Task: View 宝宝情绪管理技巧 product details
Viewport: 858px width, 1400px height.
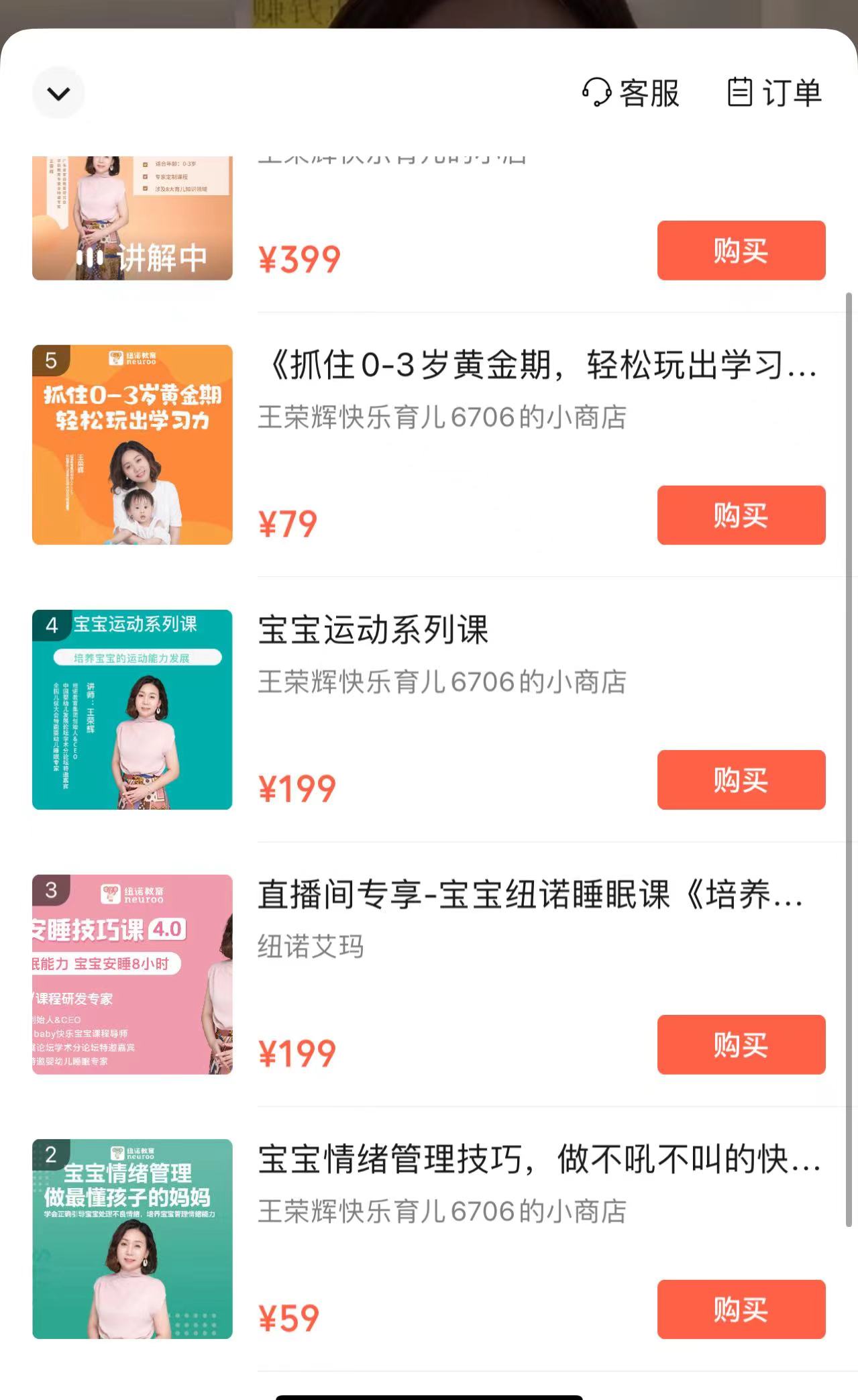Action: click(537, 1160)
